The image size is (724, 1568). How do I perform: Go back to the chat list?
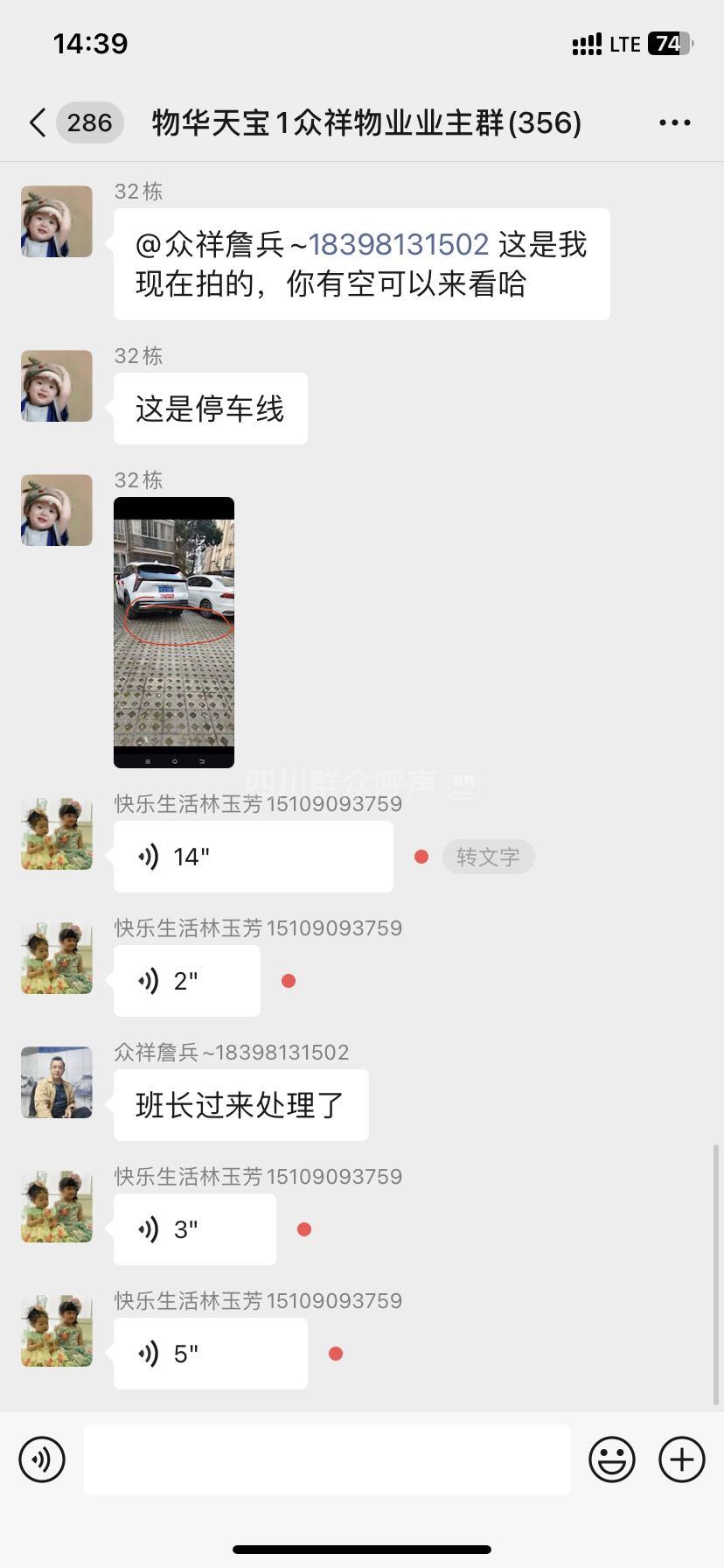(x=37, y=122)
